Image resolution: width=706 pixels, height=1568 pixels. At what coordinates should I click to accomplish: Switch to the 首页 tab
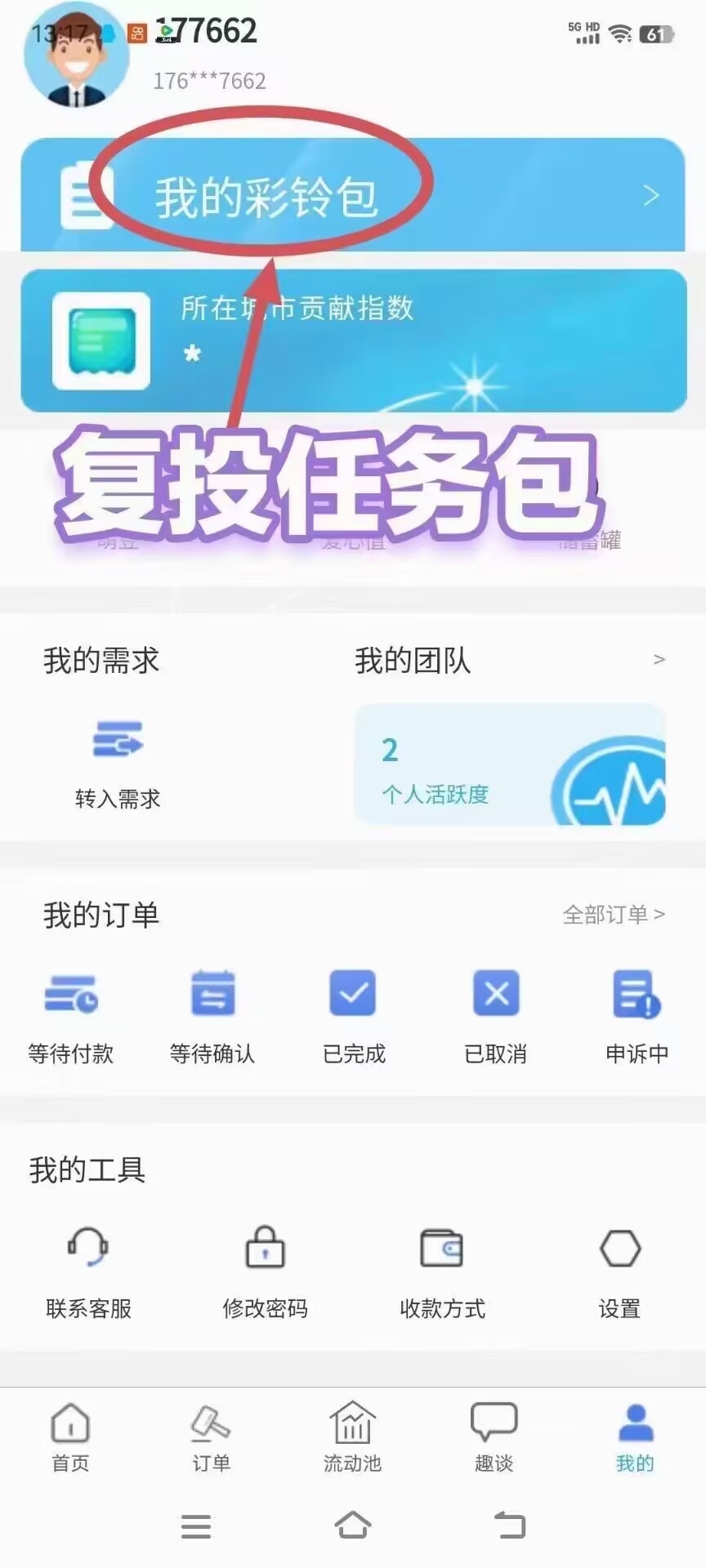tap(70, 1437)
